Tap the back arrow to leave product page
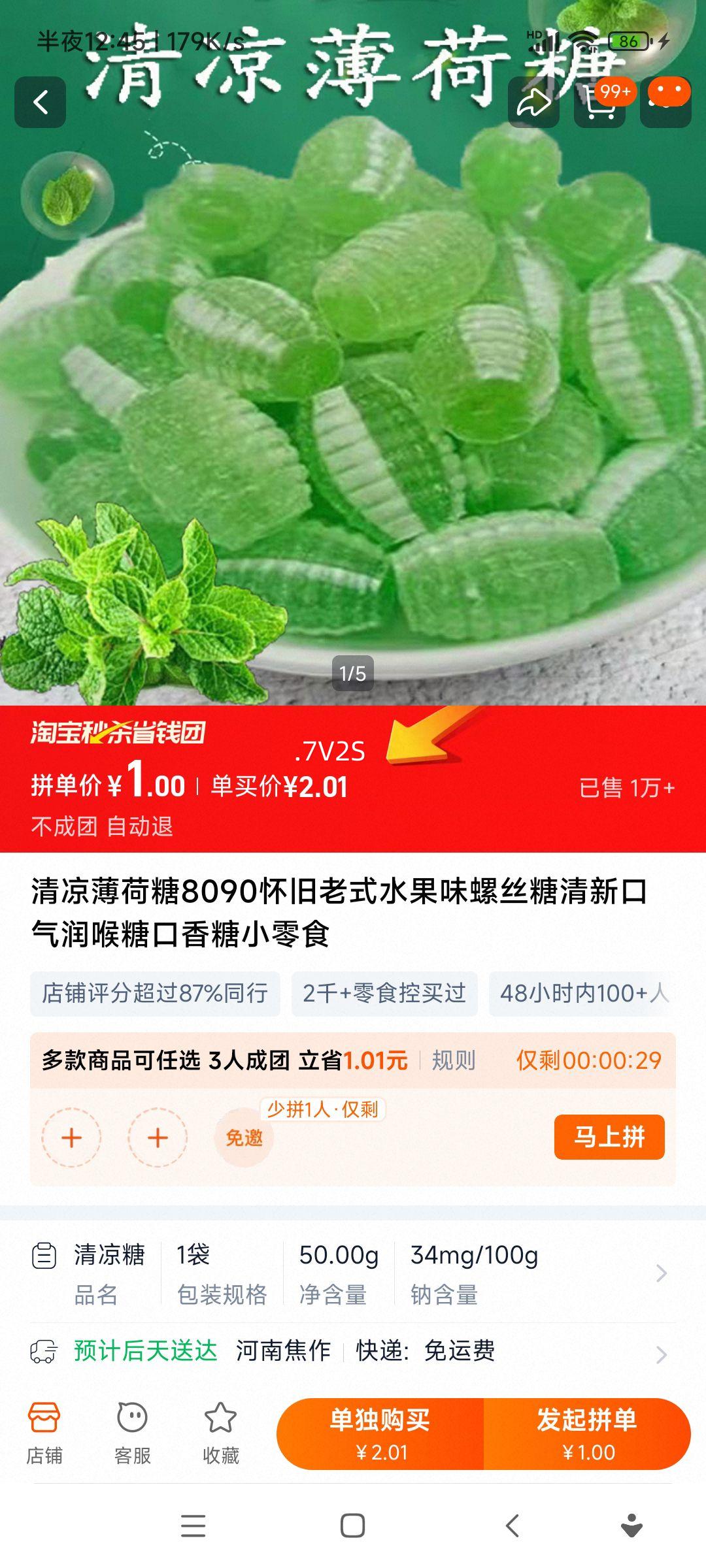The image size is (706, 1568). 41,103
